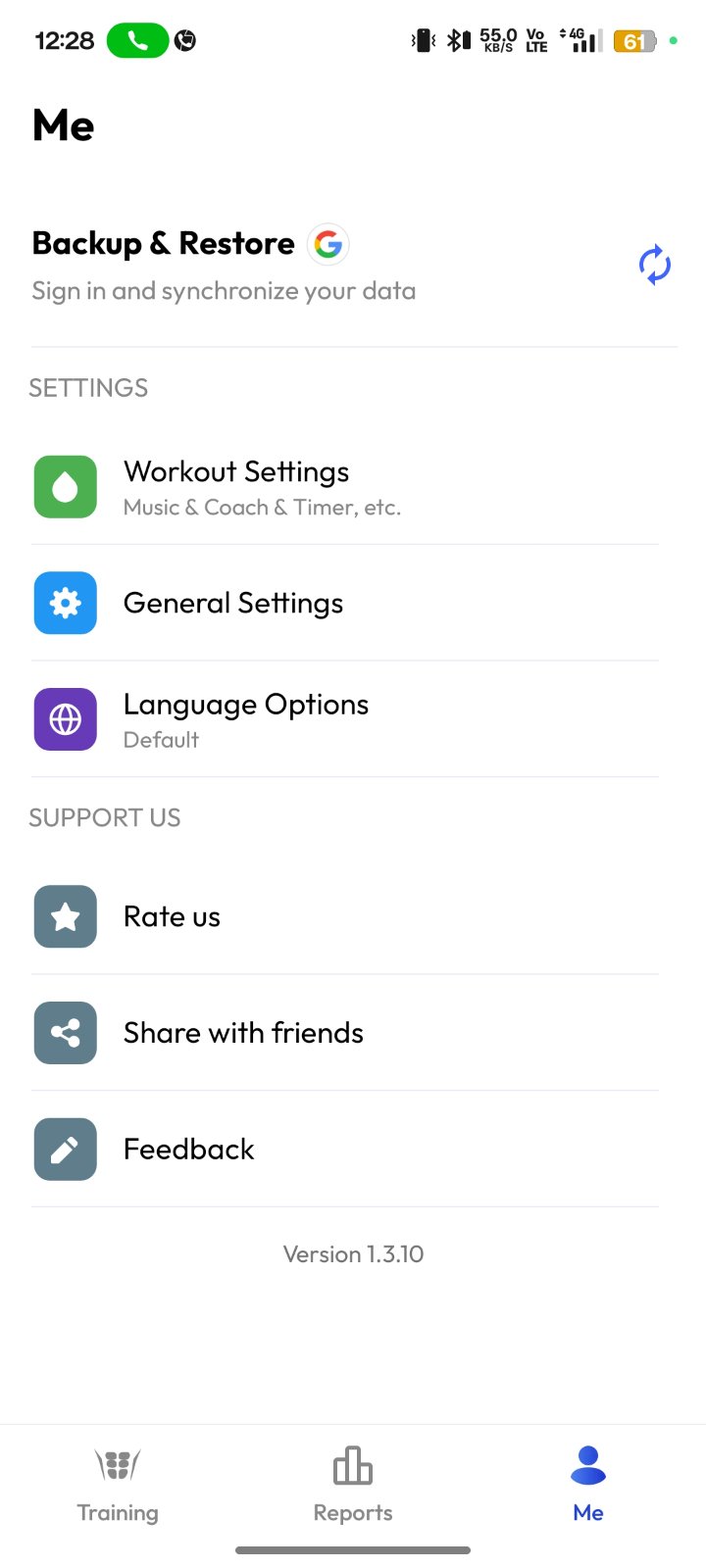Go to the Reports tab
Image resolution: width=706 pixels, height=1568 pixels.
[353, 1485]
